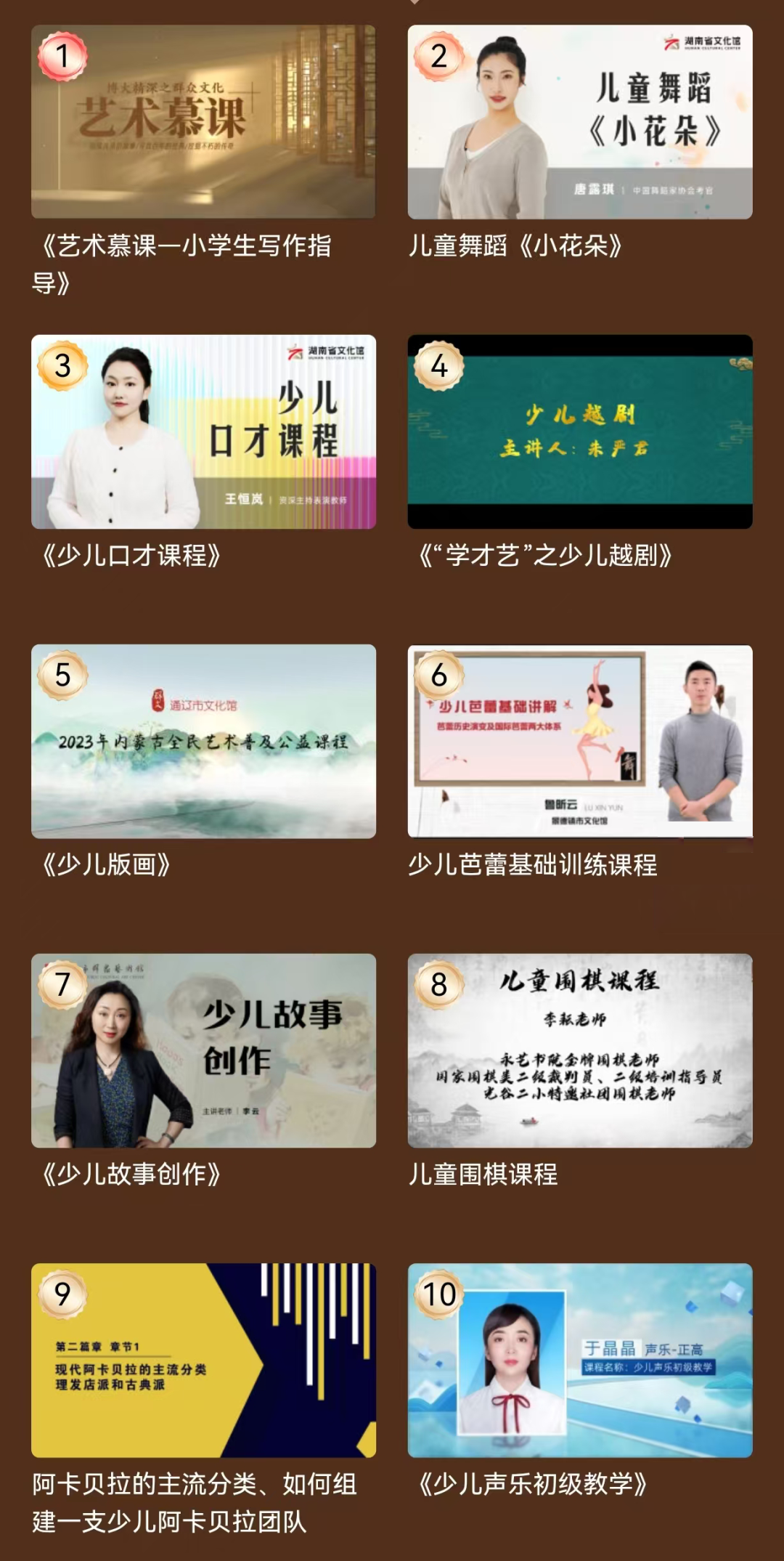
Task: Open the 艺术慕课 小学生写作指导 course
Action: 203,122
